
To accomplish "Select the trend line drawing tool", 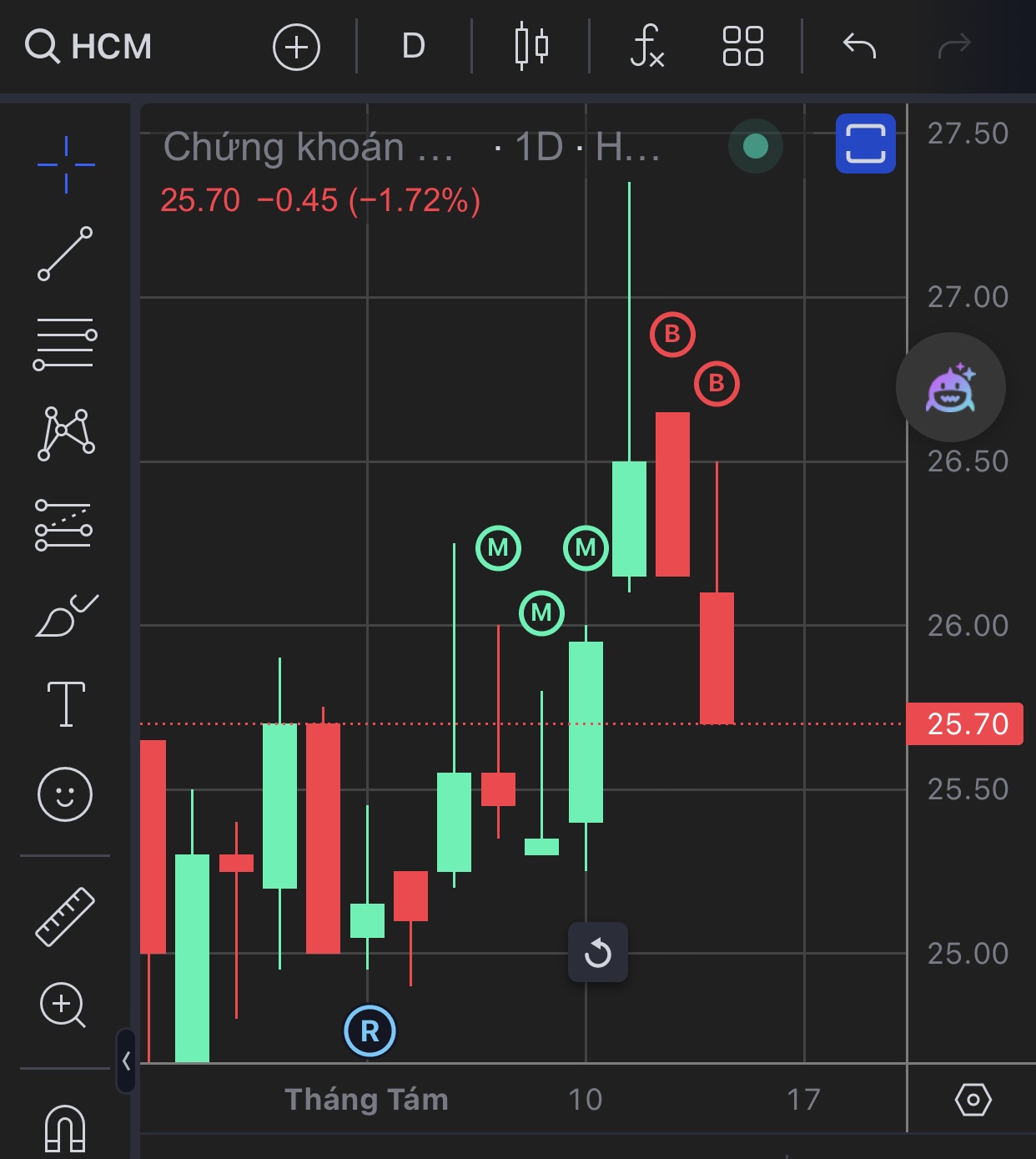I will pos(65,253).
